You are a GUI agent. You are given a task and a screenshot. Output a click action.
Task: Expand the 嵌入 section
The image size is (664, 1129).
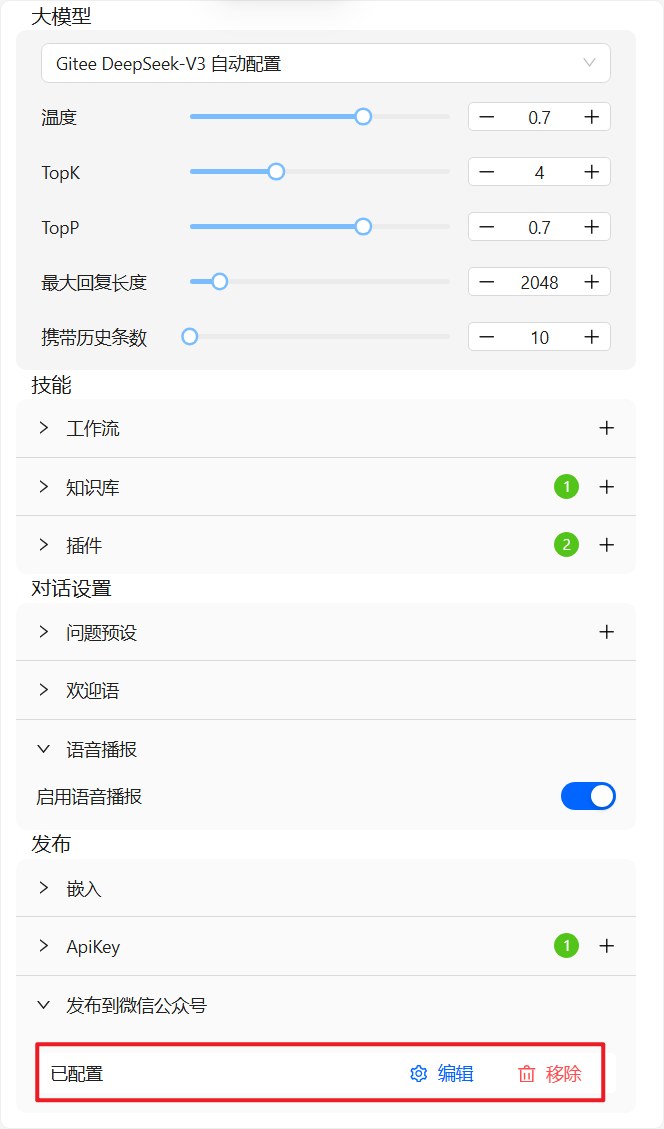click(84, 888)
